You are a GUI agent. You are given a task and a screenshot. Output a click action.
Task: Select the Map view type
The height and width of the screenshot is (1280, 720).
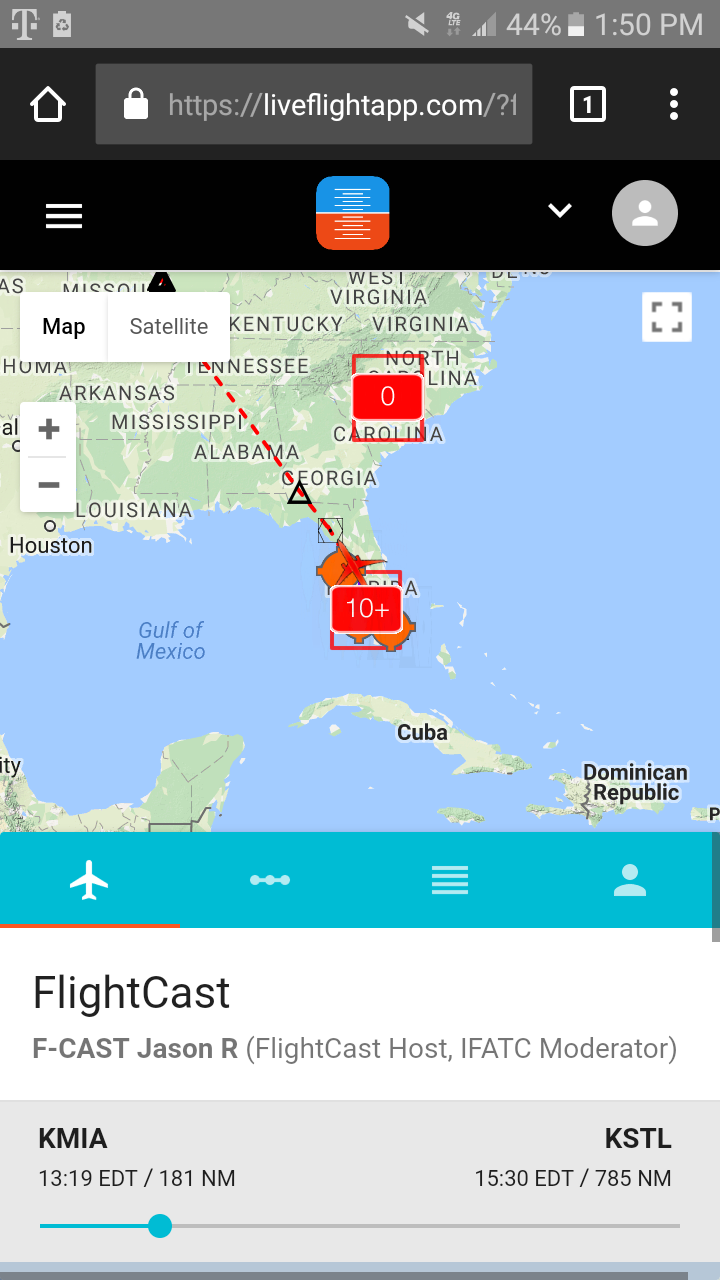click(64, 327)
